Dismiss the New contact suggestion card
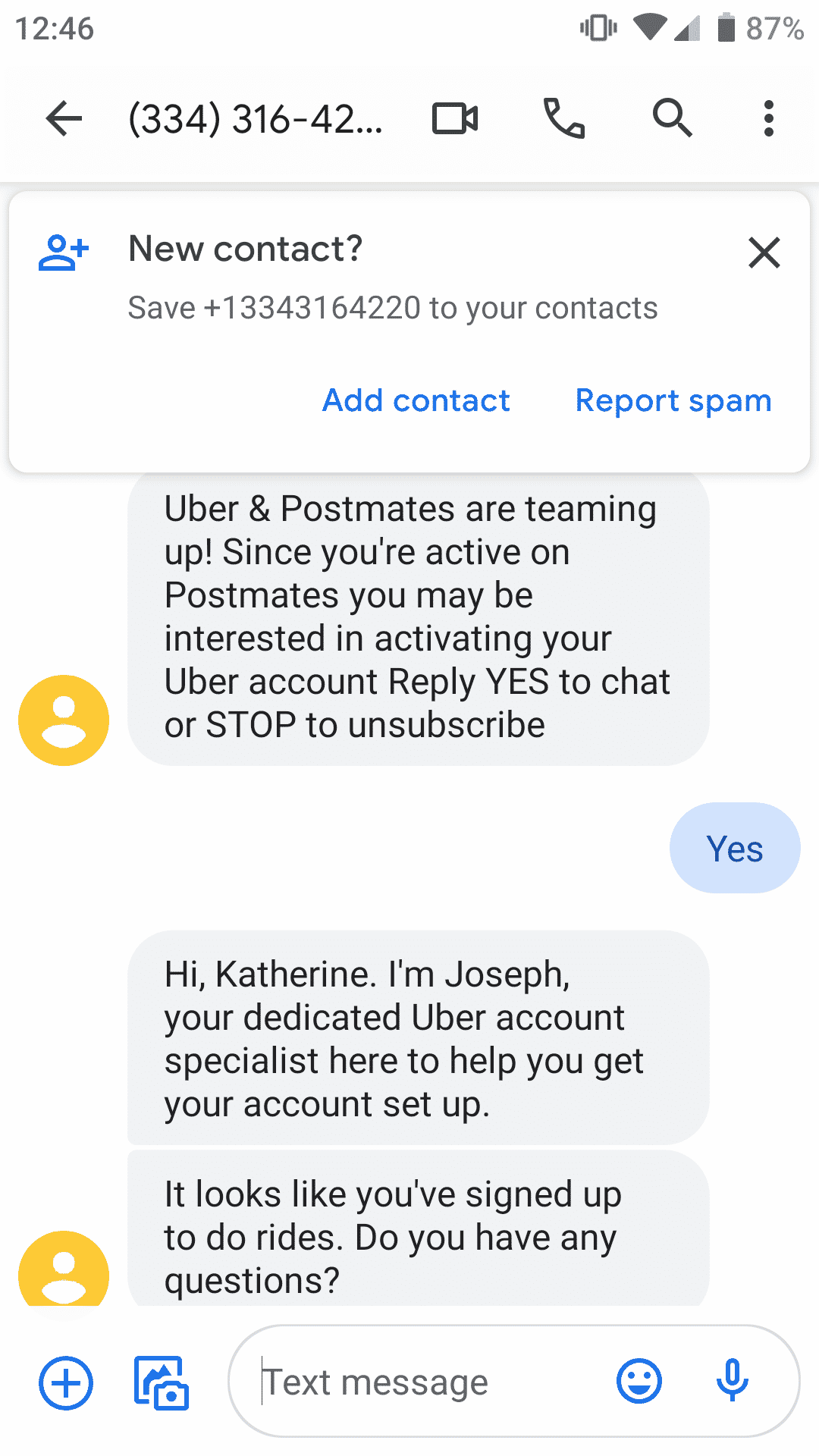 coord(764,253)
